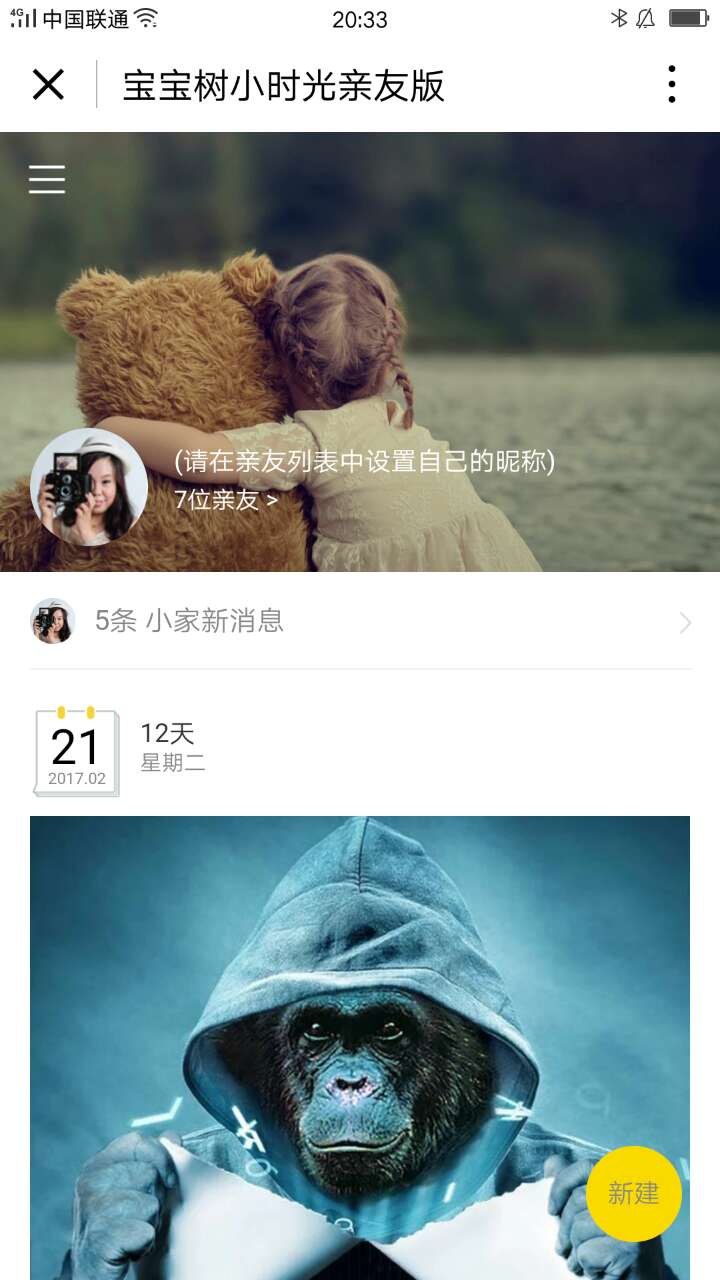Tap the profile avatar on the cover
Screen dimensions: 720x1280
point(89,487)
